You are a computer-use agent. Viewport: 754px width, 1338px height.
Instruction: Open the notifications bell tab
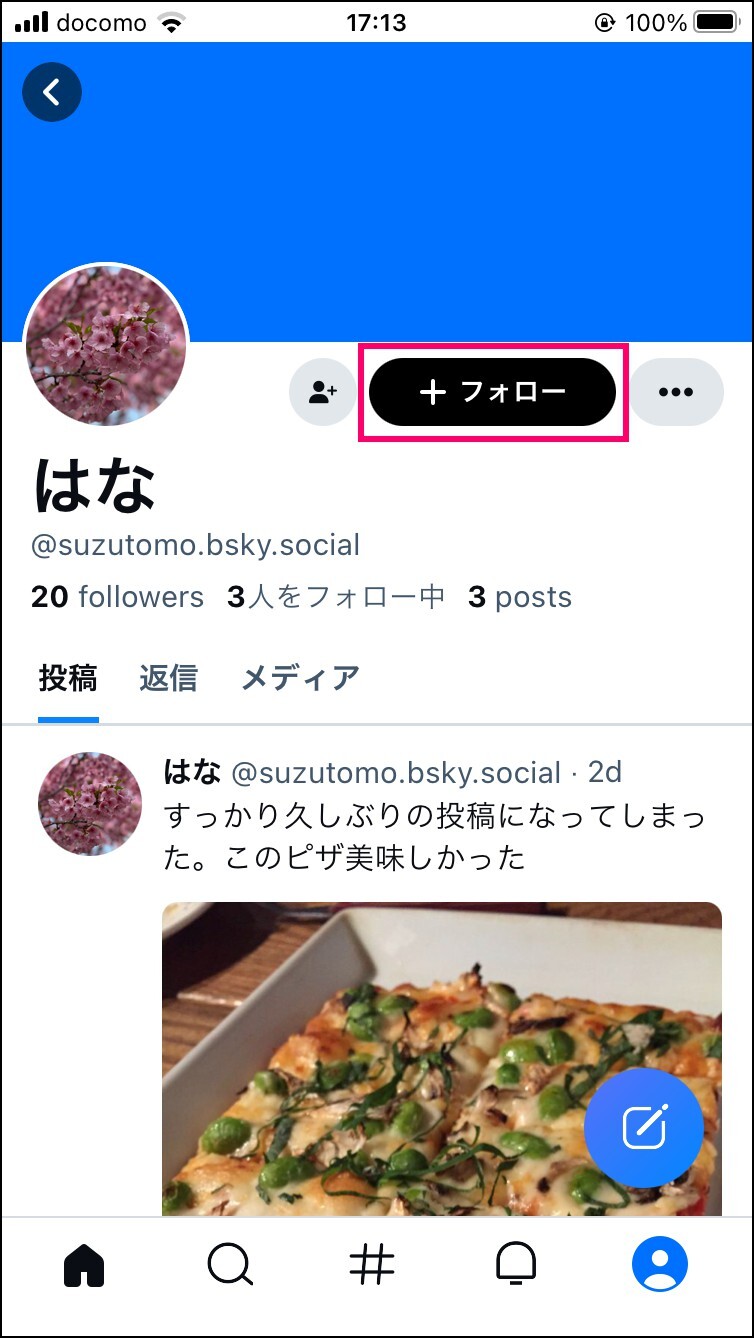tap(516, 1265)
